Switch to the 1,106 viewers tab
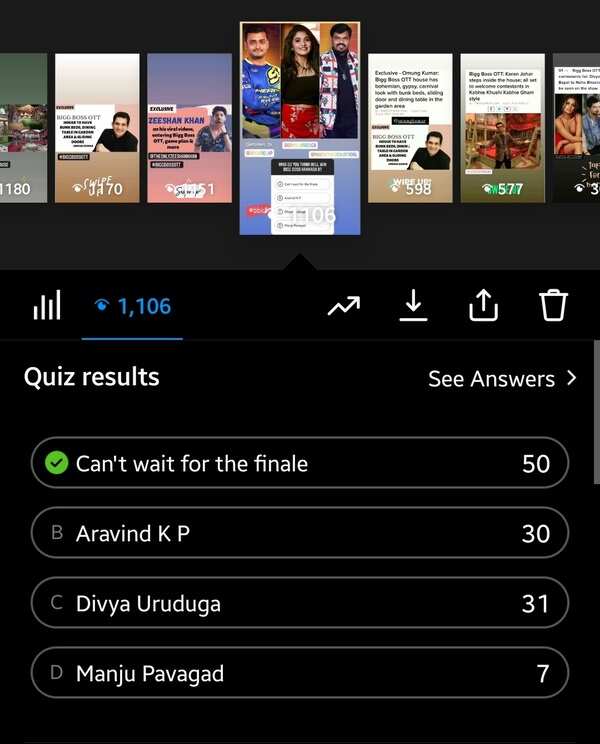This screenshot has height=744, width=600. (x=132, y=307)
